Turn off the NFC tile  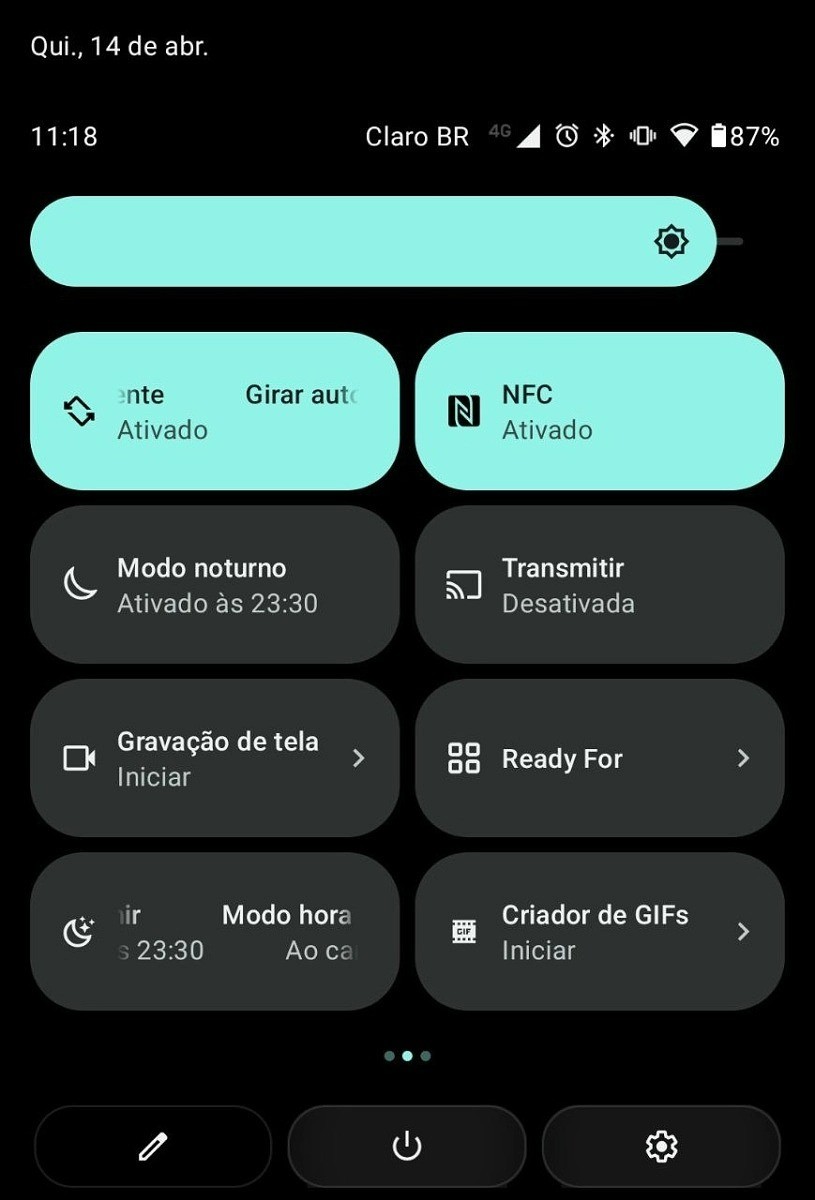(599, 411)
